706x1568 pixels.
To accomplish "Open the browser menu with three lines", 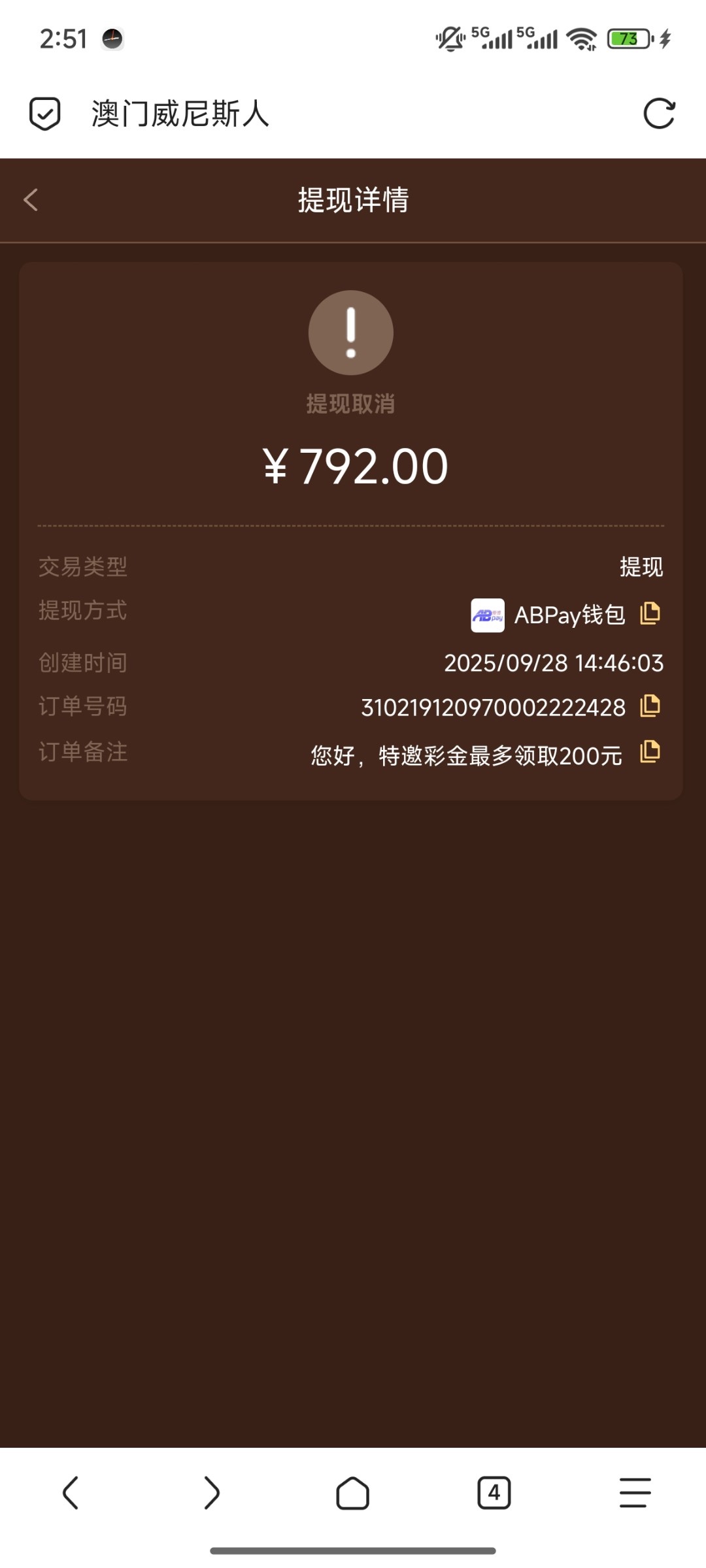I will pos(635,1493).
